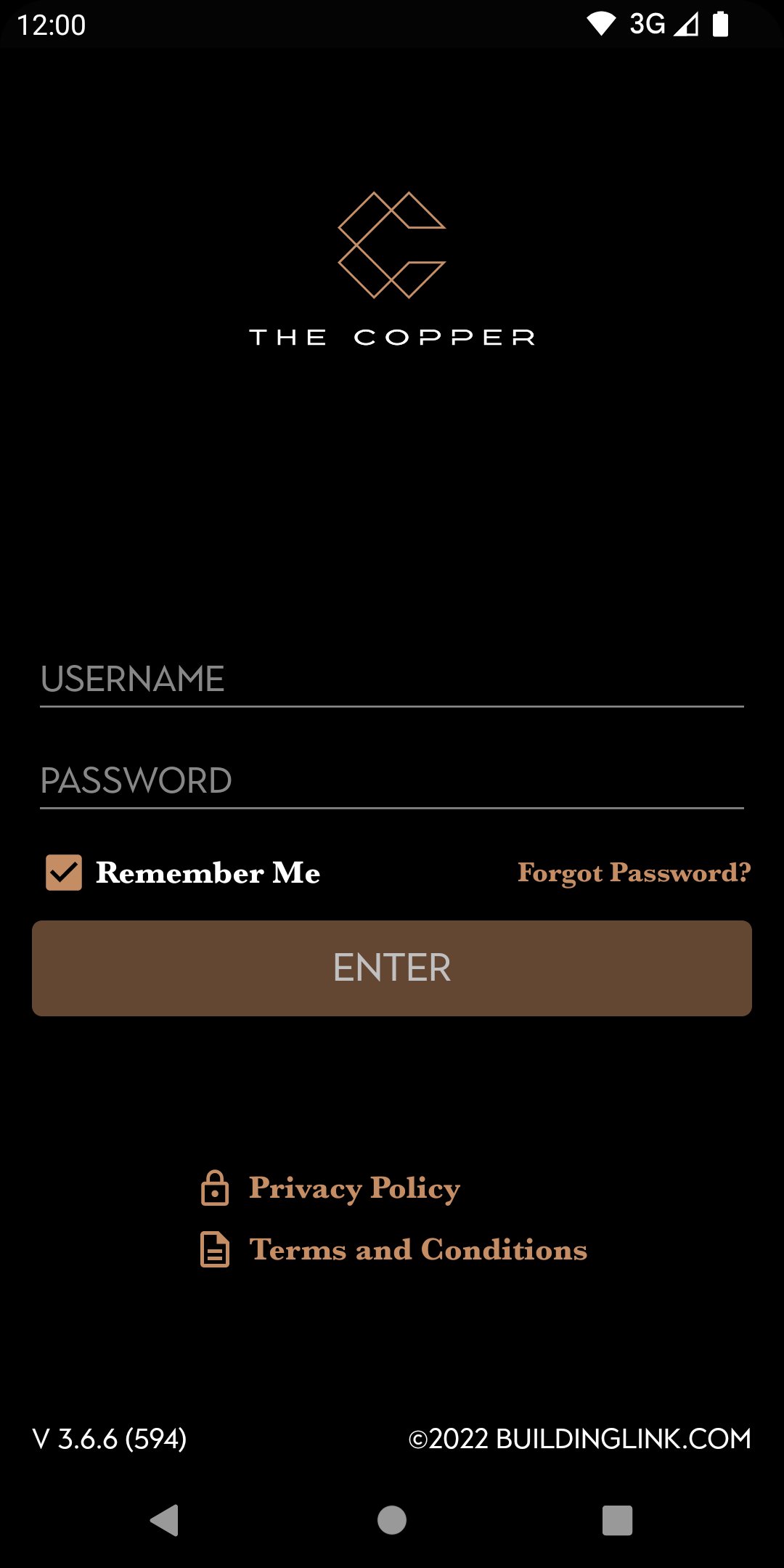Tap the 12:00 clock in status bar

coord(53,24)
